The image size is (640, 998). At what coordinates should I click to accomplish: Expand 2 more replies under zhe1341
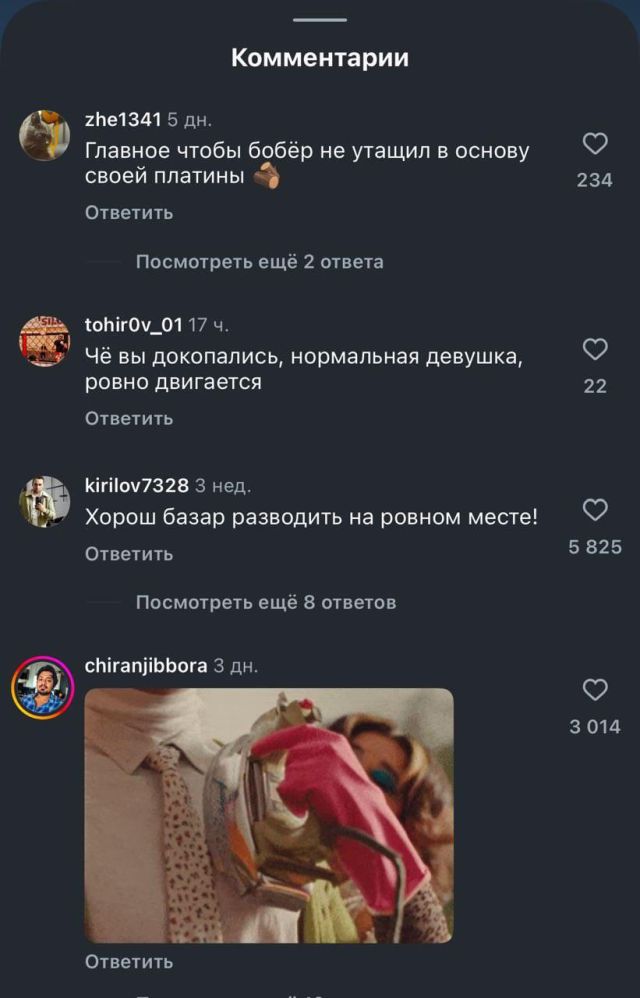click(259, 262)
